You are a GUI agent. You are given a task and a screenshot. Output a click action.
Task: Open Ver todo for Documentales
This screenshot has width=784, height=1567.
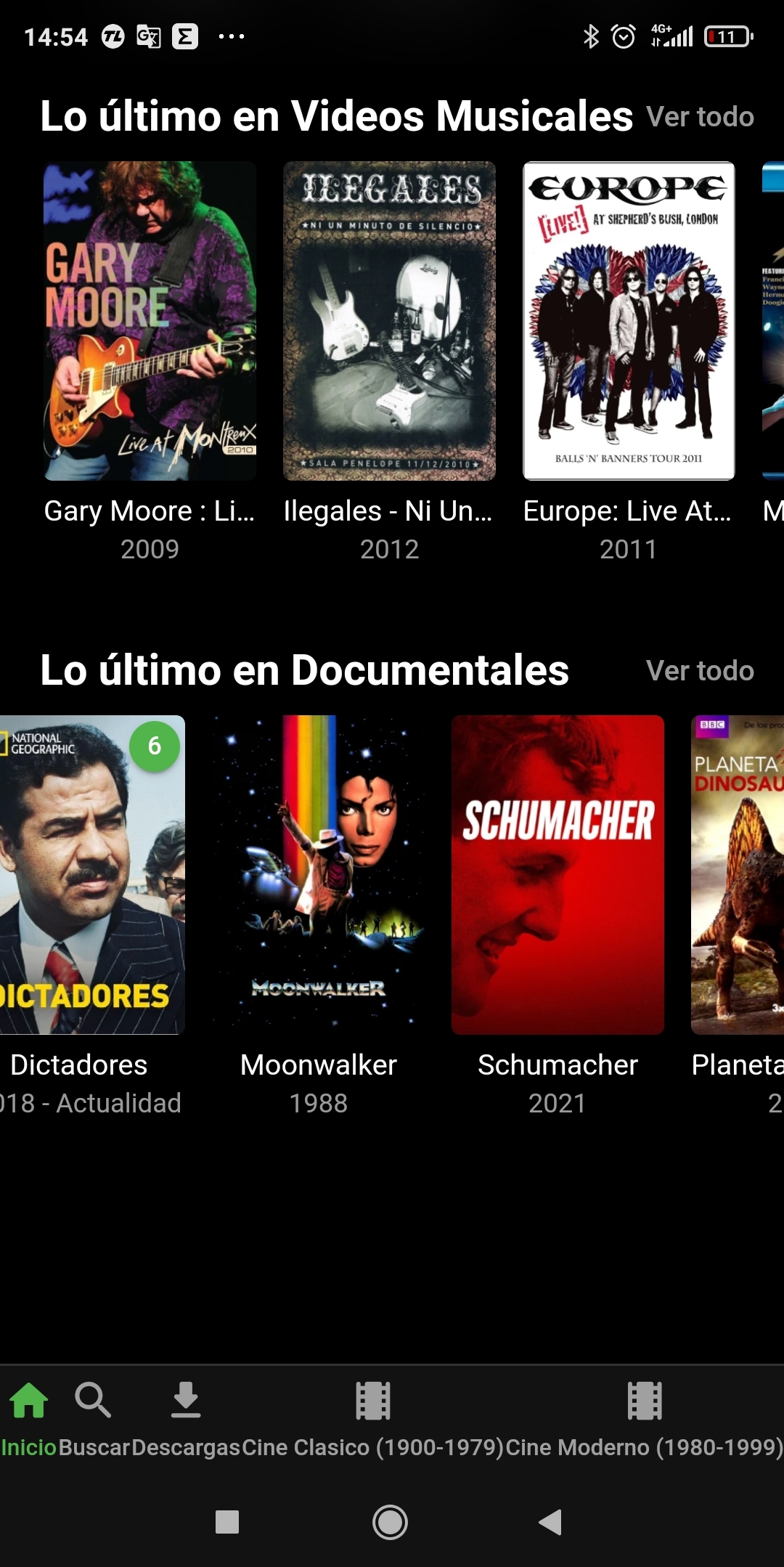pos(700,670)
